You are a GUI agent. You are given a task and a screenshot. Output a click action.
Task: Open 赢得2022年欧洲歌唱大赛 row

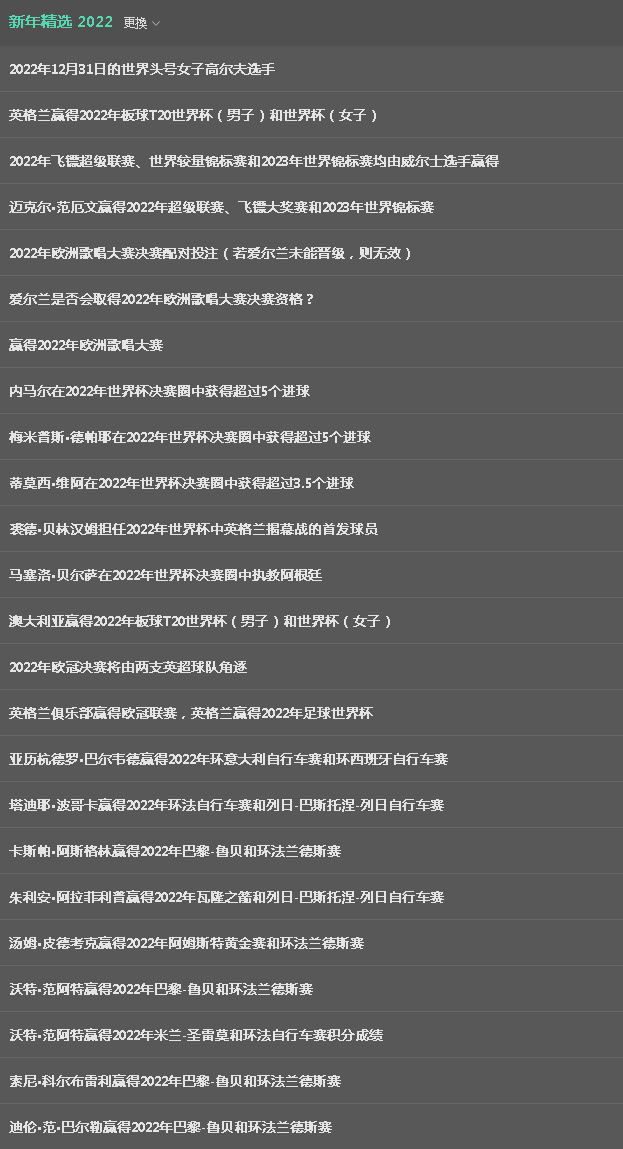(x=312, y=345)
